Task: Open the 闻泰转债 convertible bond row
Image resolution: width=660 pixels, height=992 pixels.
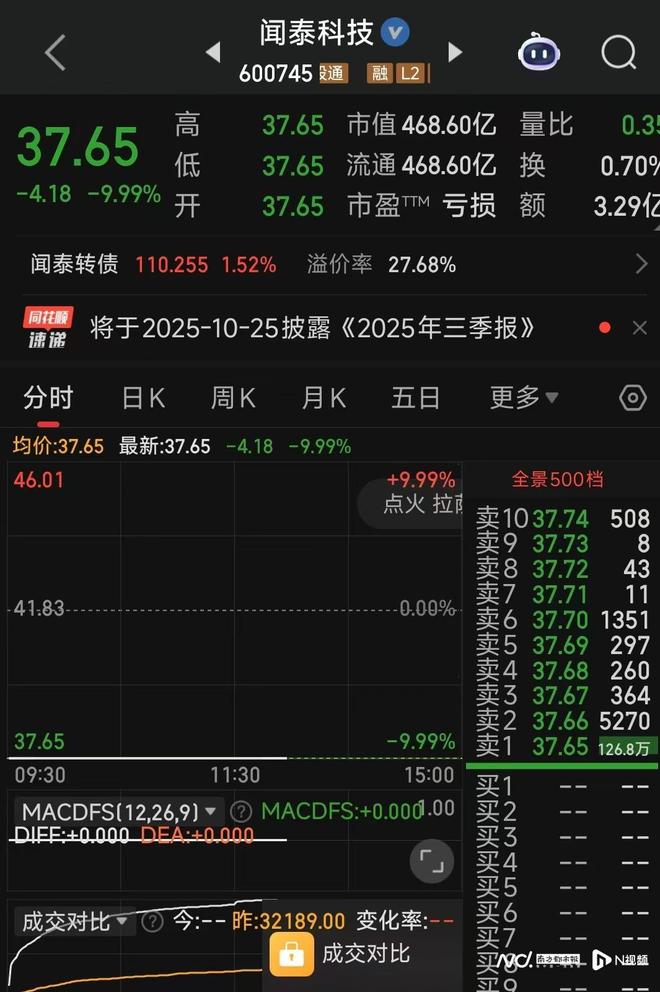Action: point(330,265)
